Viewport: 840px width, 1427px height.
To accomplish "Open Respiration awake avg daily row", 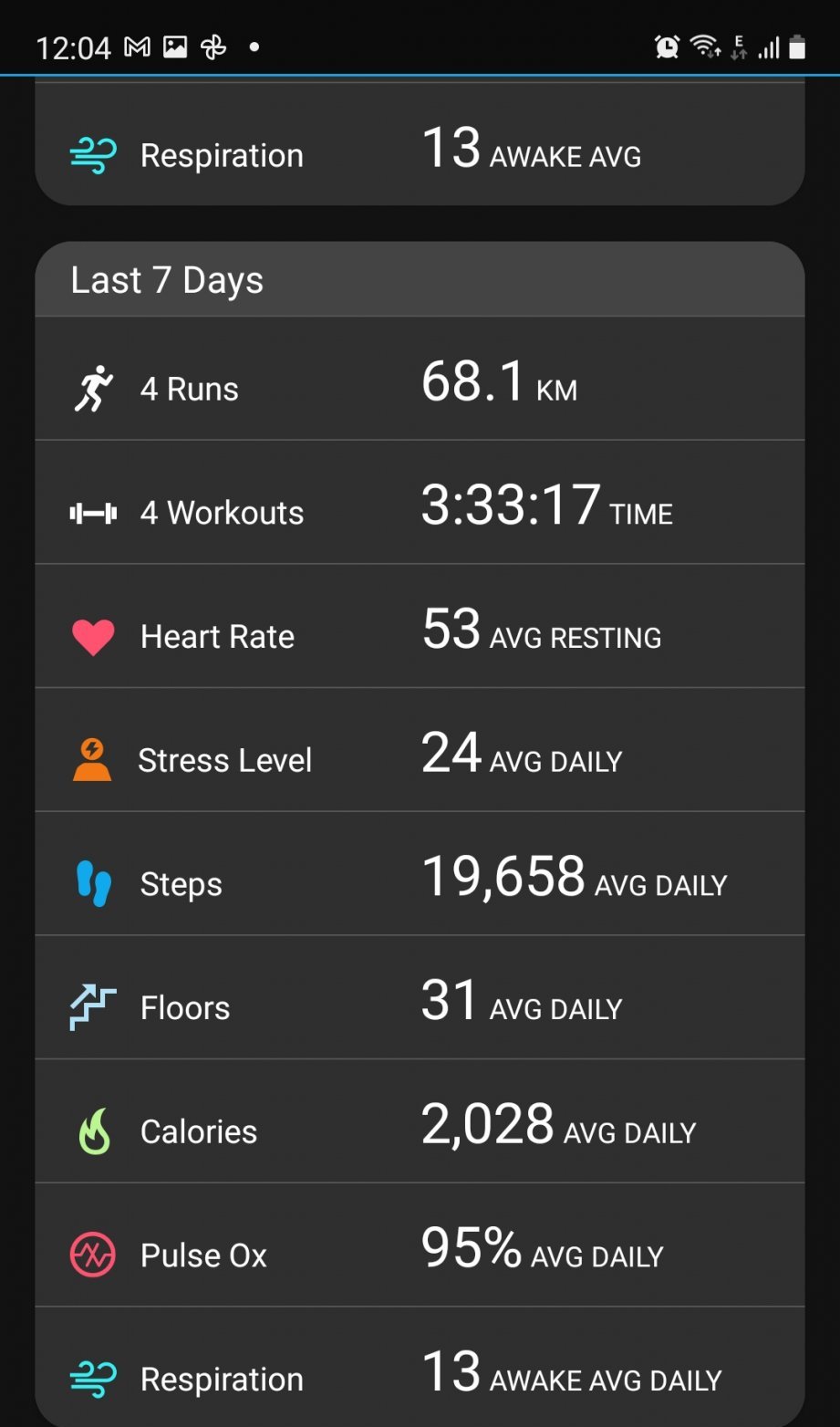I will tap(420, 1367).
